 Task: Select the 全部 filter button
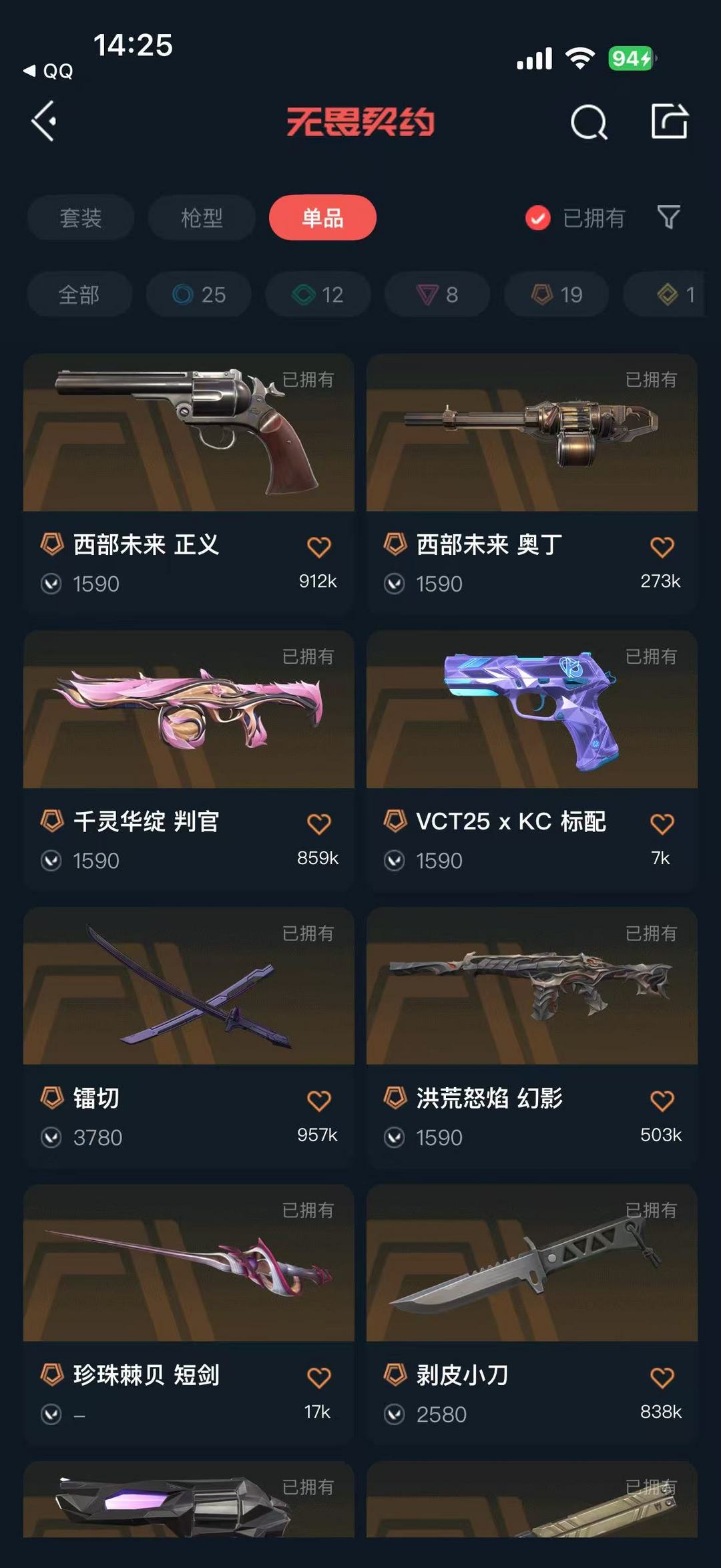point(79,294)
